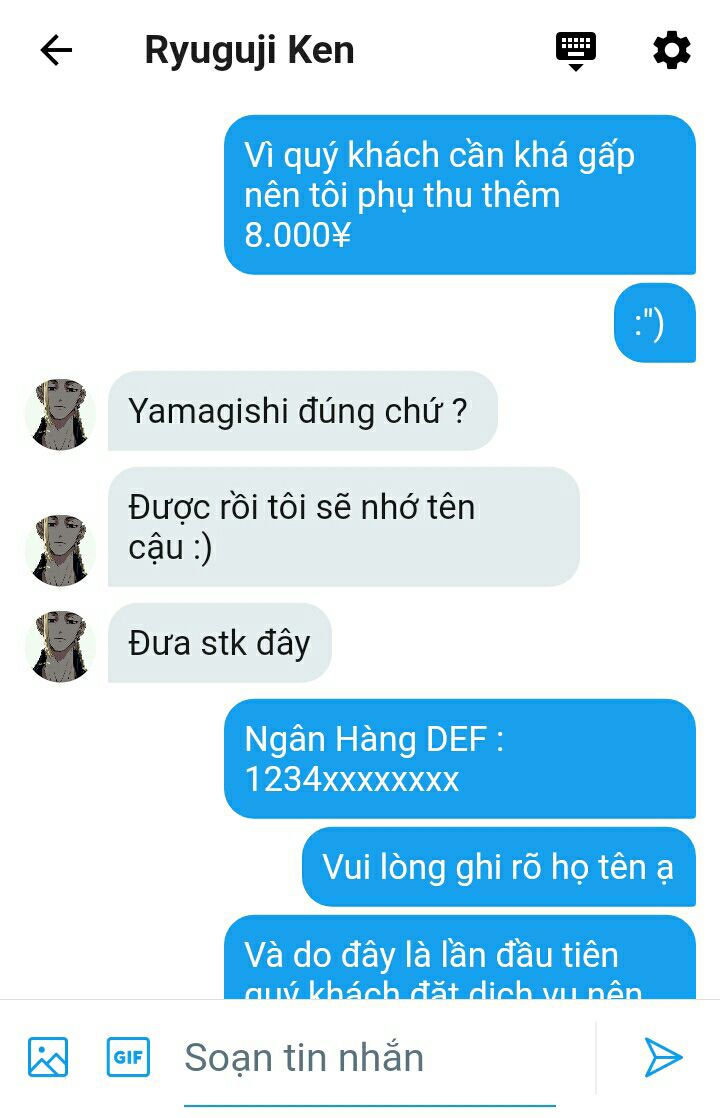Open avatar next to 'Yamagishi đúng chứ ?'
Viewport: 720px width, 1118px height.
click(60, 413)
